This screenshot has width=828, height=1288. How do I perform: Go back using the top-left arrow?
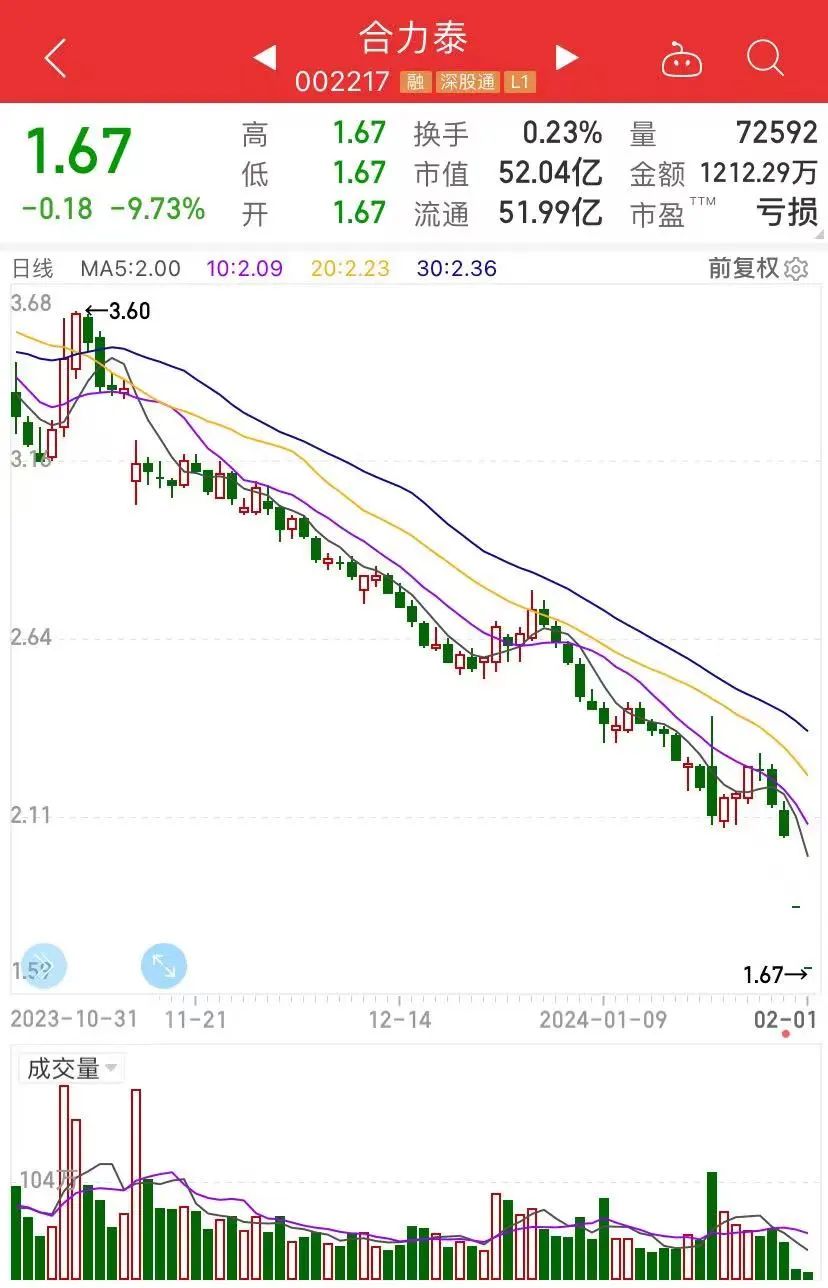[x=55, y=58]
